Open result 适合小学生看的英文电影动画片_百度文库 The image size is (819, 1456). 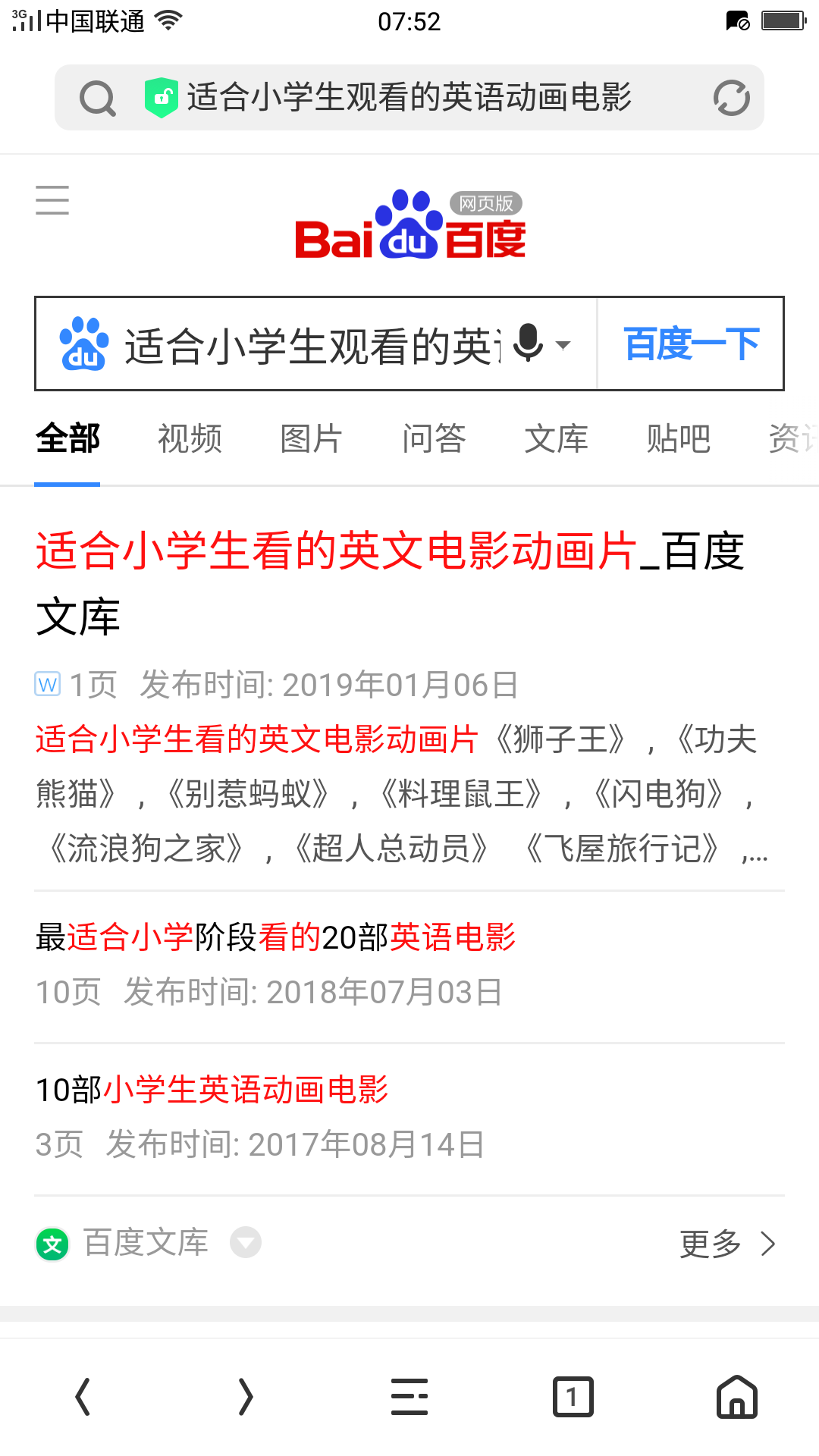391,583
